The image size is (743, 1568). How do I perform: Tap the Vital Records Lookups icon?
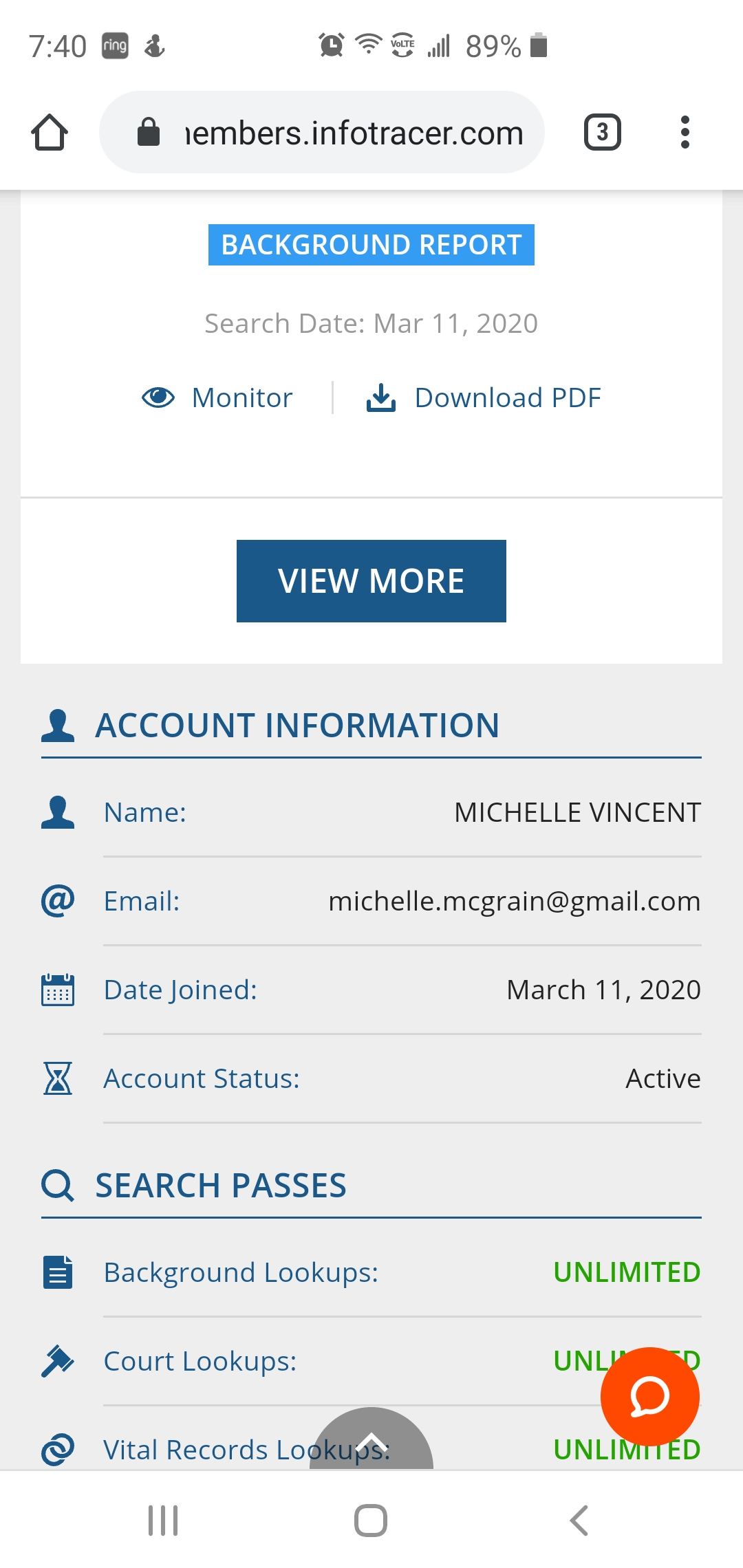pyautogui.click(x=56, y=1448)
